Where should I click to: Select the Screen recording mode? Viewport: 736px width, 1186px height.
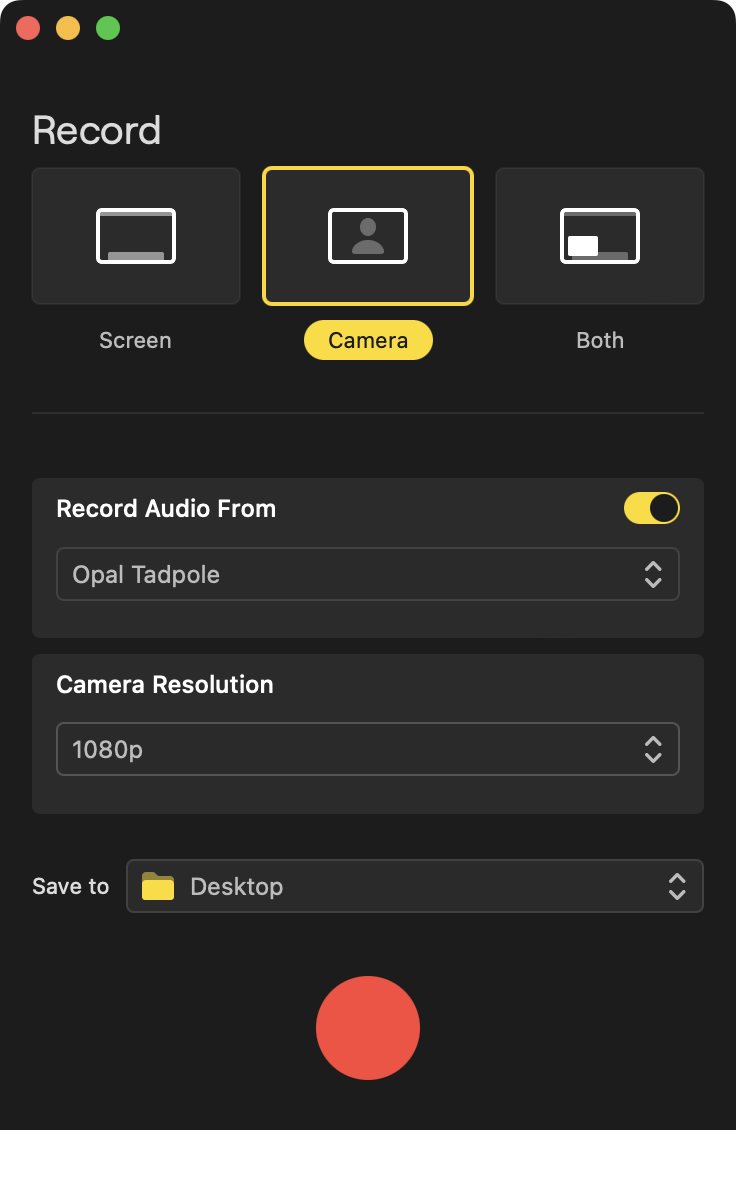coord(136,236)
